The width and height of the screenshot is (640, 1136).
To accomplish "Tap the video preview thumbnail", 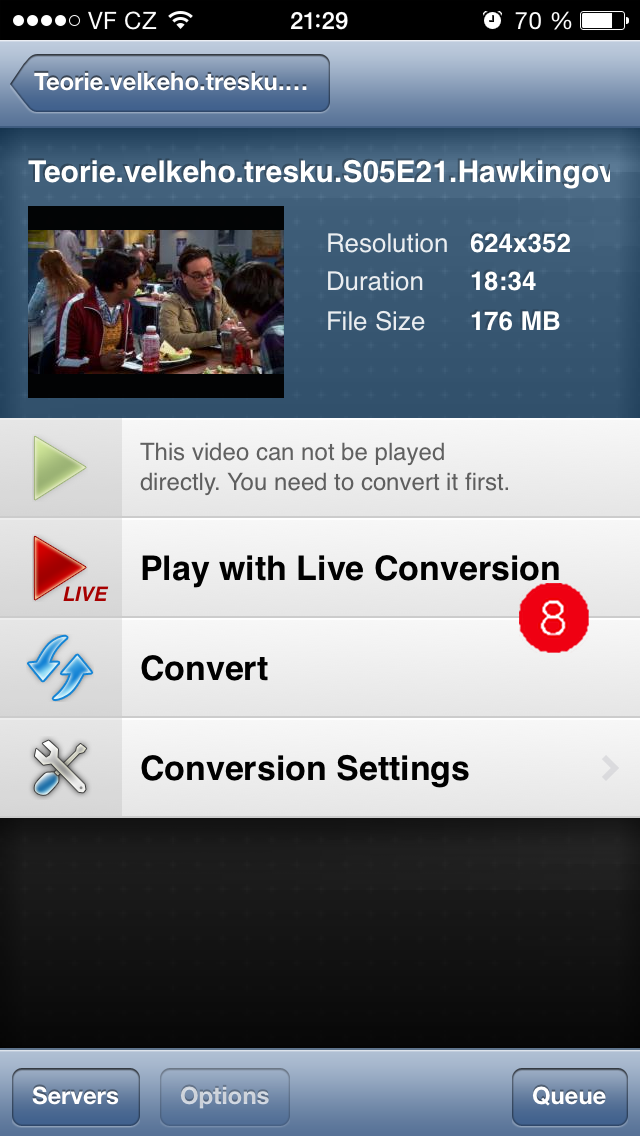I will coord(156,302).
